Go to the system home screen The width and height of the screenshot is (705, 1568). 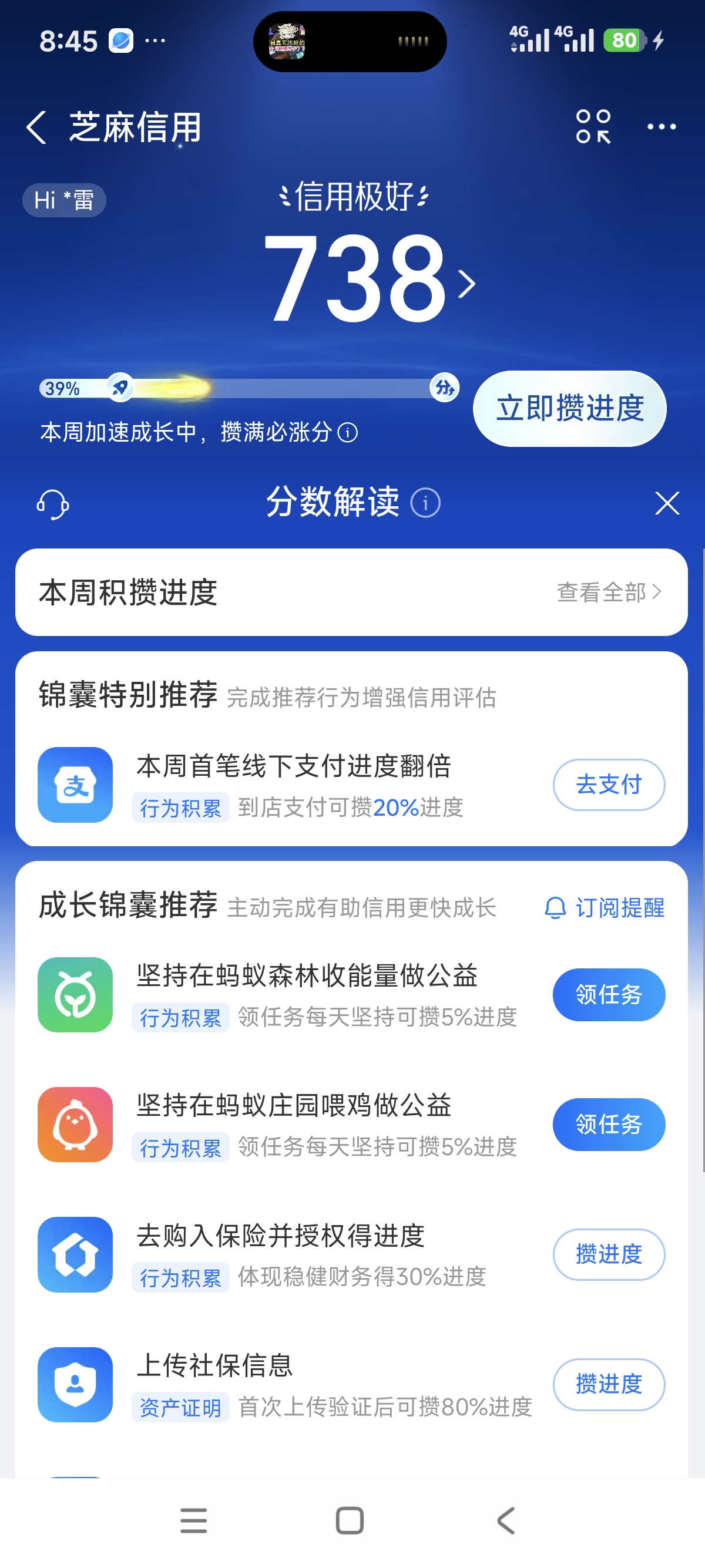click(x=350, y=1520)
